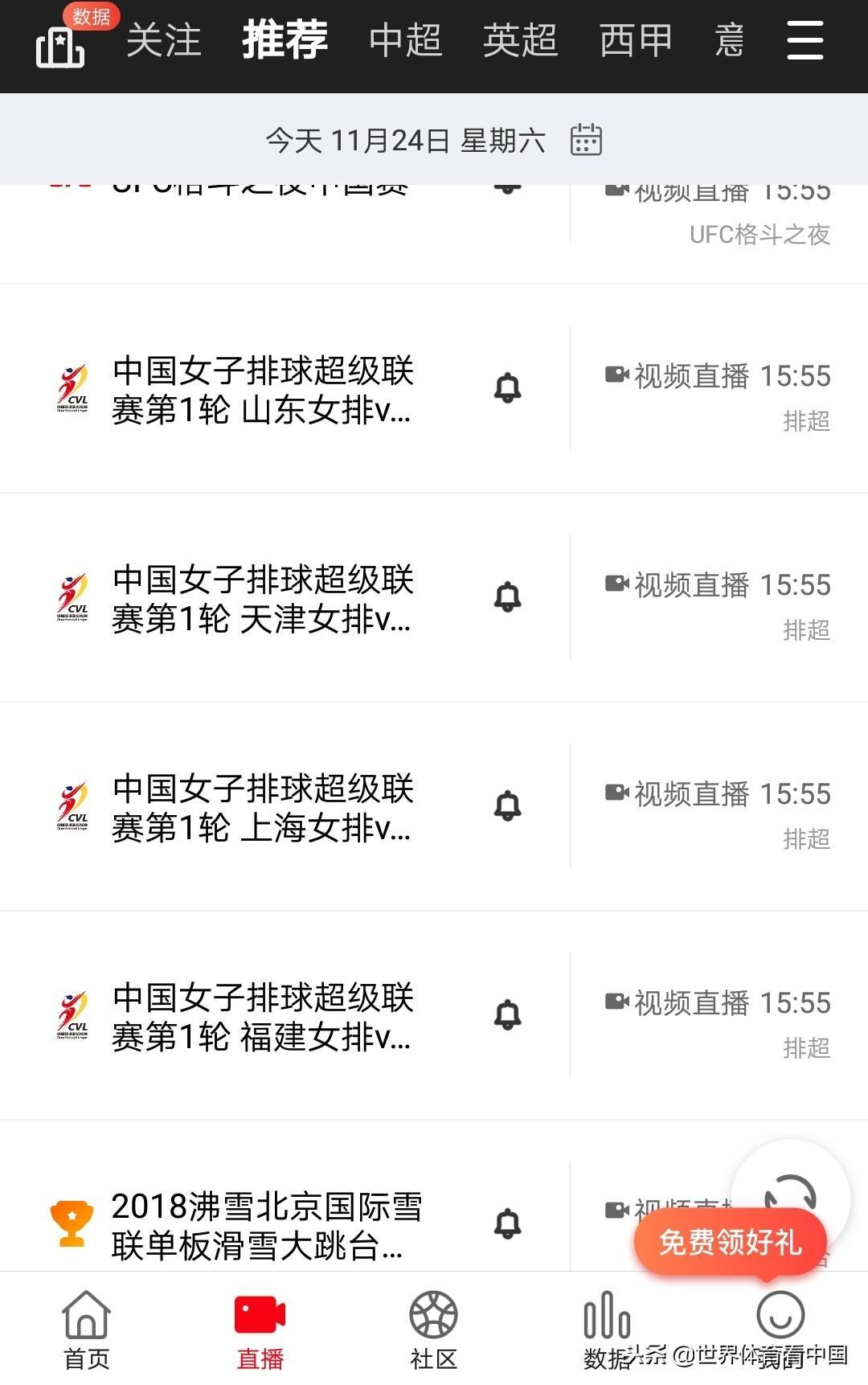This screenshot has width=868, height=1385.
Task: Switch to the 西甲 tab
Action: [636, 40]
